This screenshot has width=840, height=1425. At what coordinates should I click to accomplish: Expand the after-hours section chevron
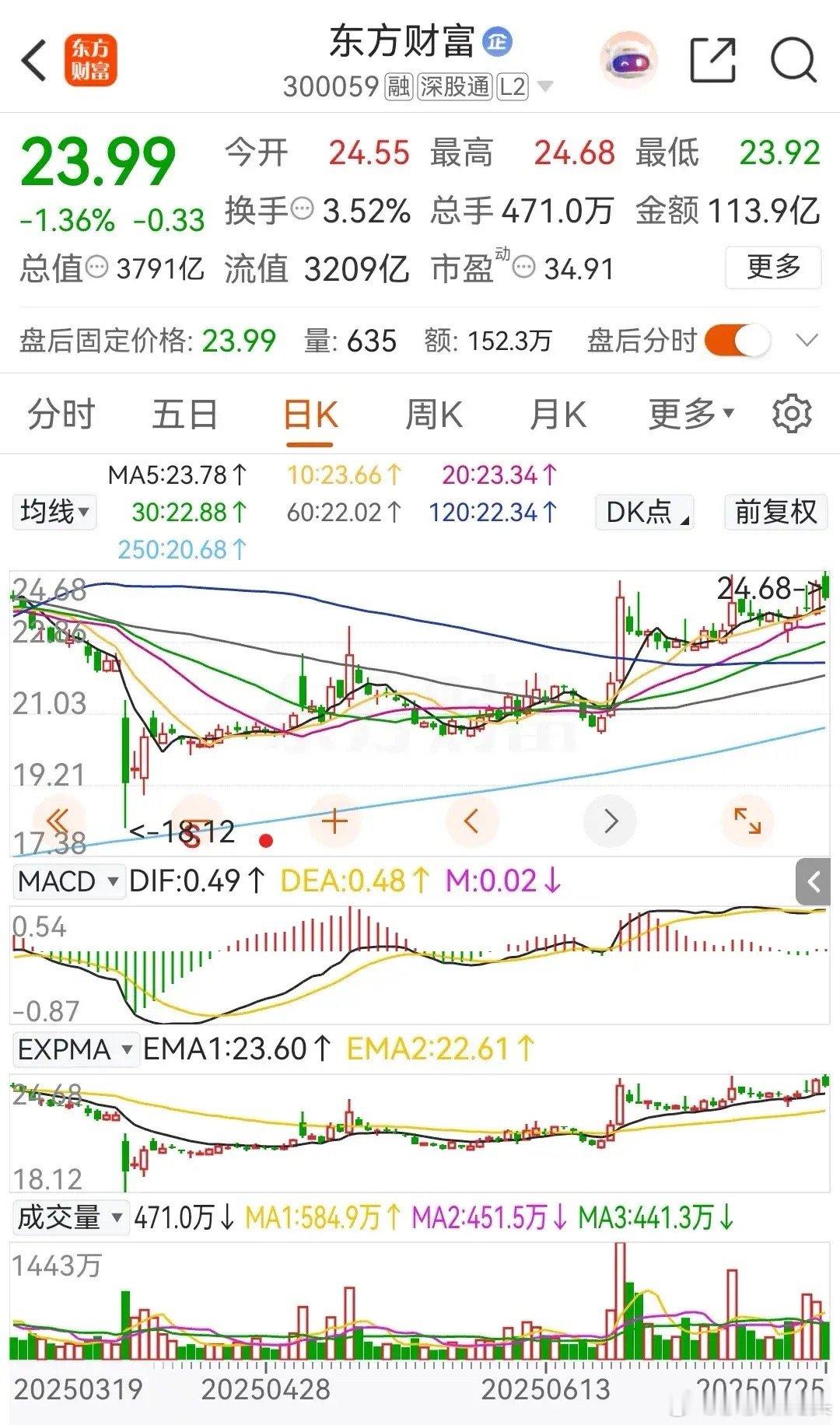pyautogui.click(x=807, y=341)
